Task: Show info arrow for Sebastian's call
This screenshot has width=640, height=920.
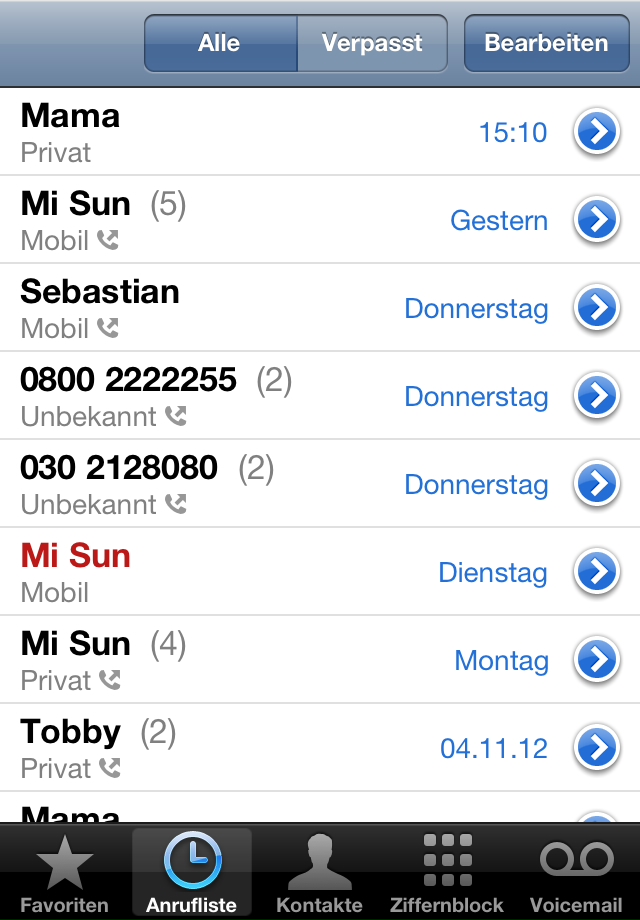Action: 597,308
